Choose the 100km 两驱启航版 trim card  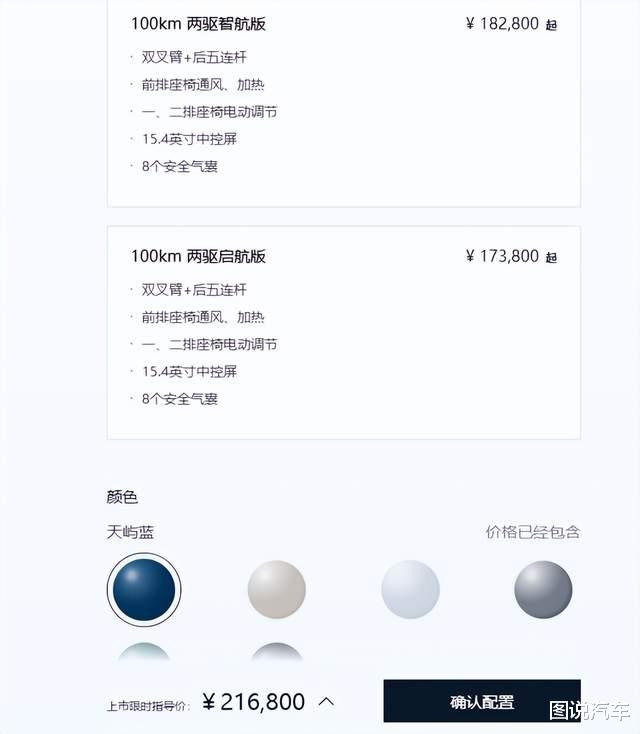pyautogui.click(x=343, y=332)
